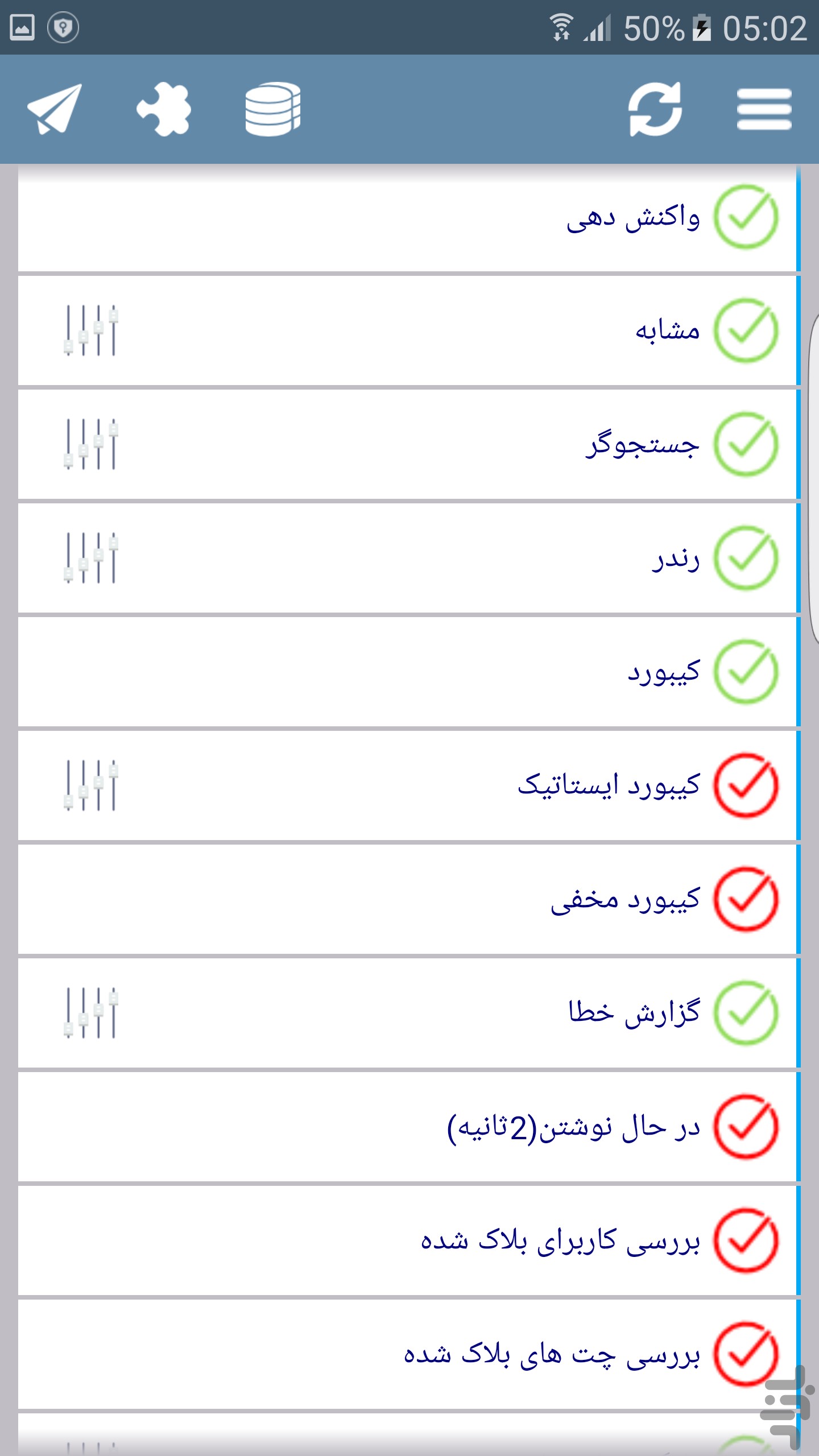Open settings sliders for کیبورد ایستاتیک

pos(91,785)
